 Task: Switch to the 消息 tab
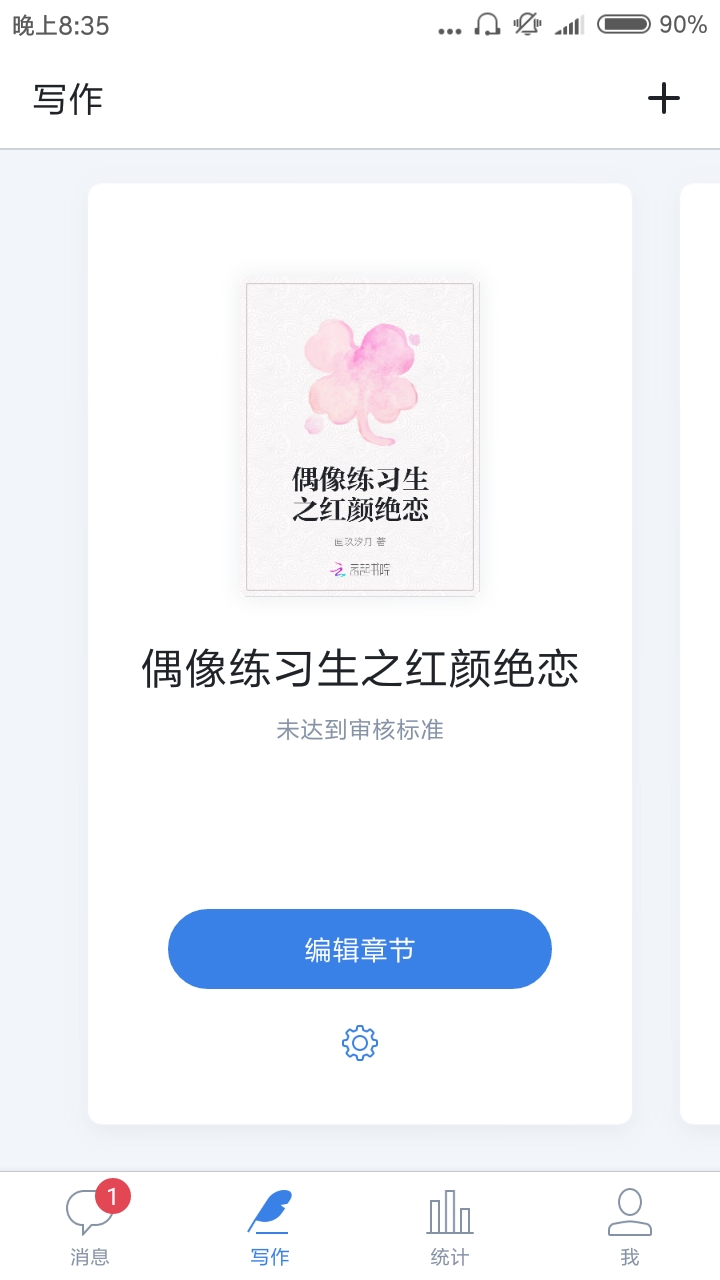click(x=90, y=1228)
